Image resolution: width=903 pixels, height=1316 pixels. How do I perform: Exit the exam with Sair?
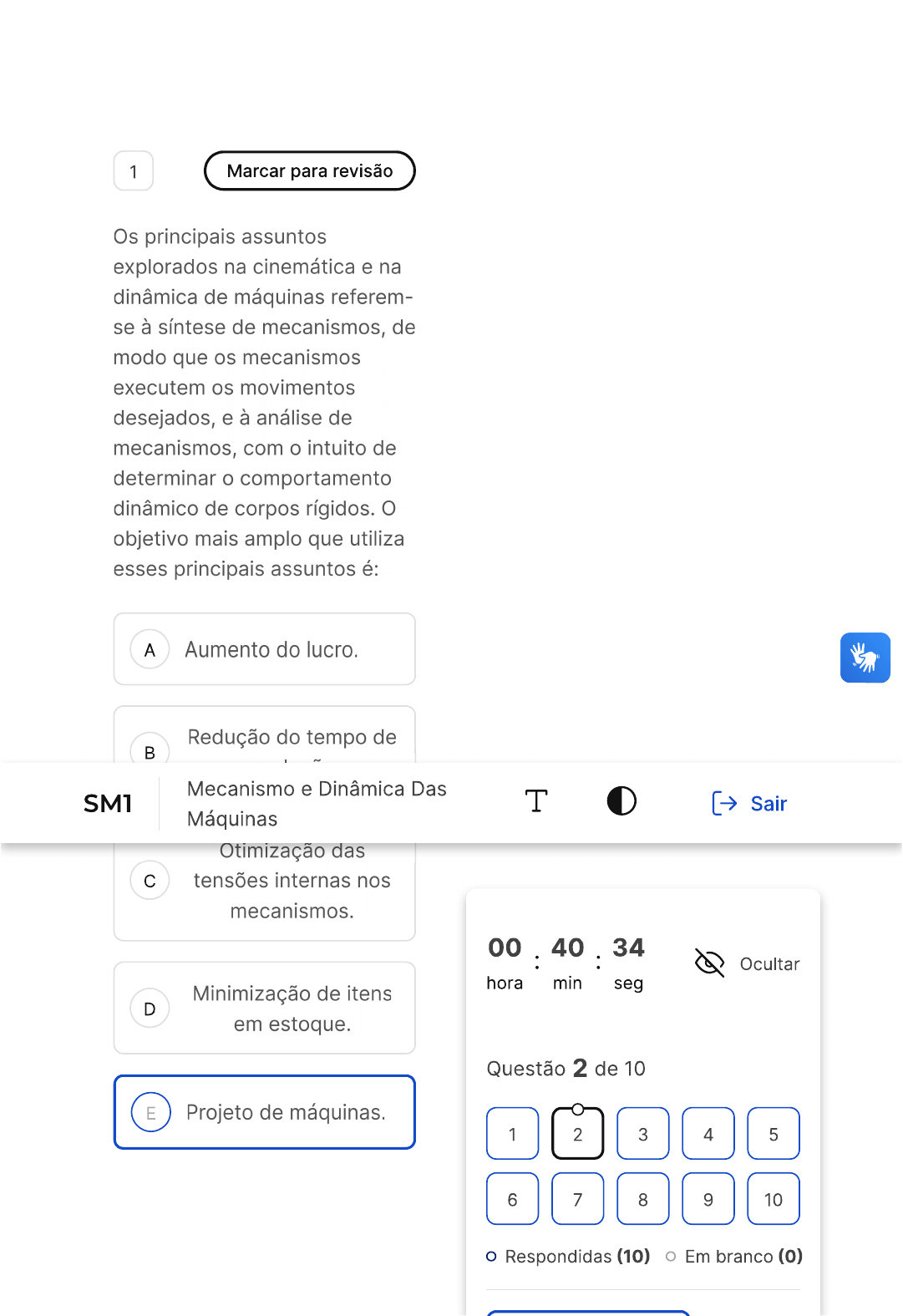click(x=749, y=804)
